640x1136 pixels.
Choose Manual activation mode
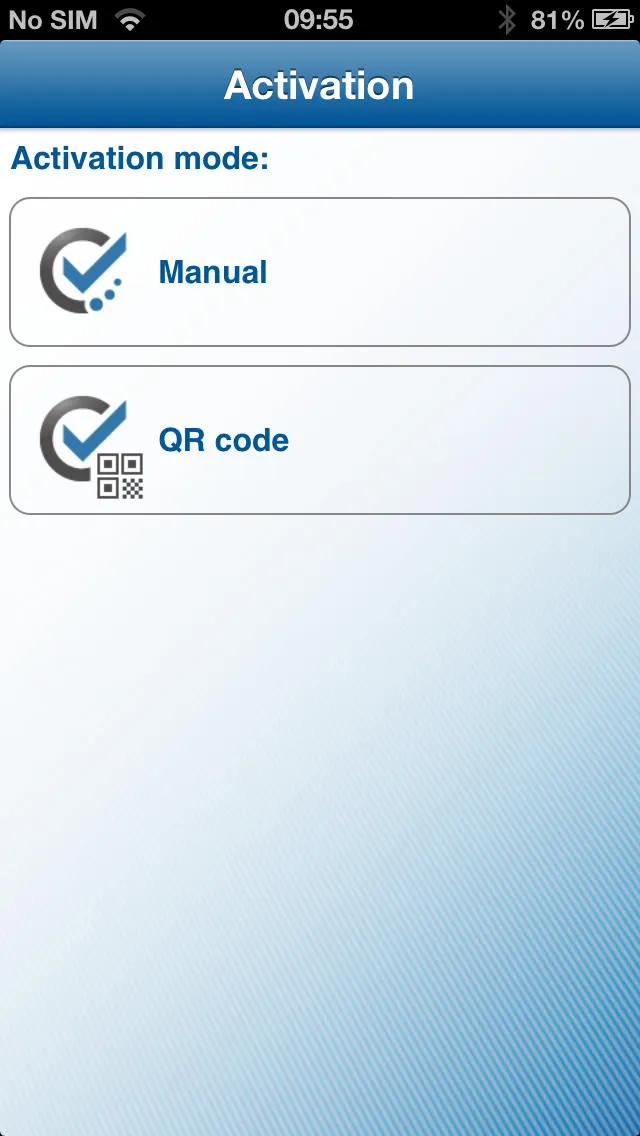point(319,272)
